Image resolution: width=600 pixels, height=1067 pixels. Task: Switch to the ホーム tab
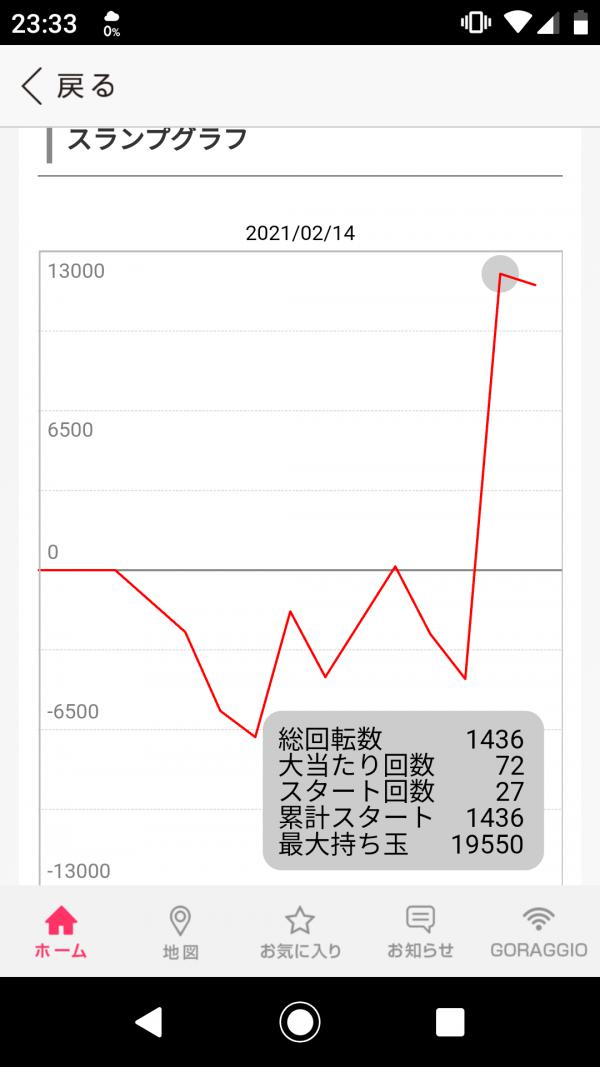point(60,931)
